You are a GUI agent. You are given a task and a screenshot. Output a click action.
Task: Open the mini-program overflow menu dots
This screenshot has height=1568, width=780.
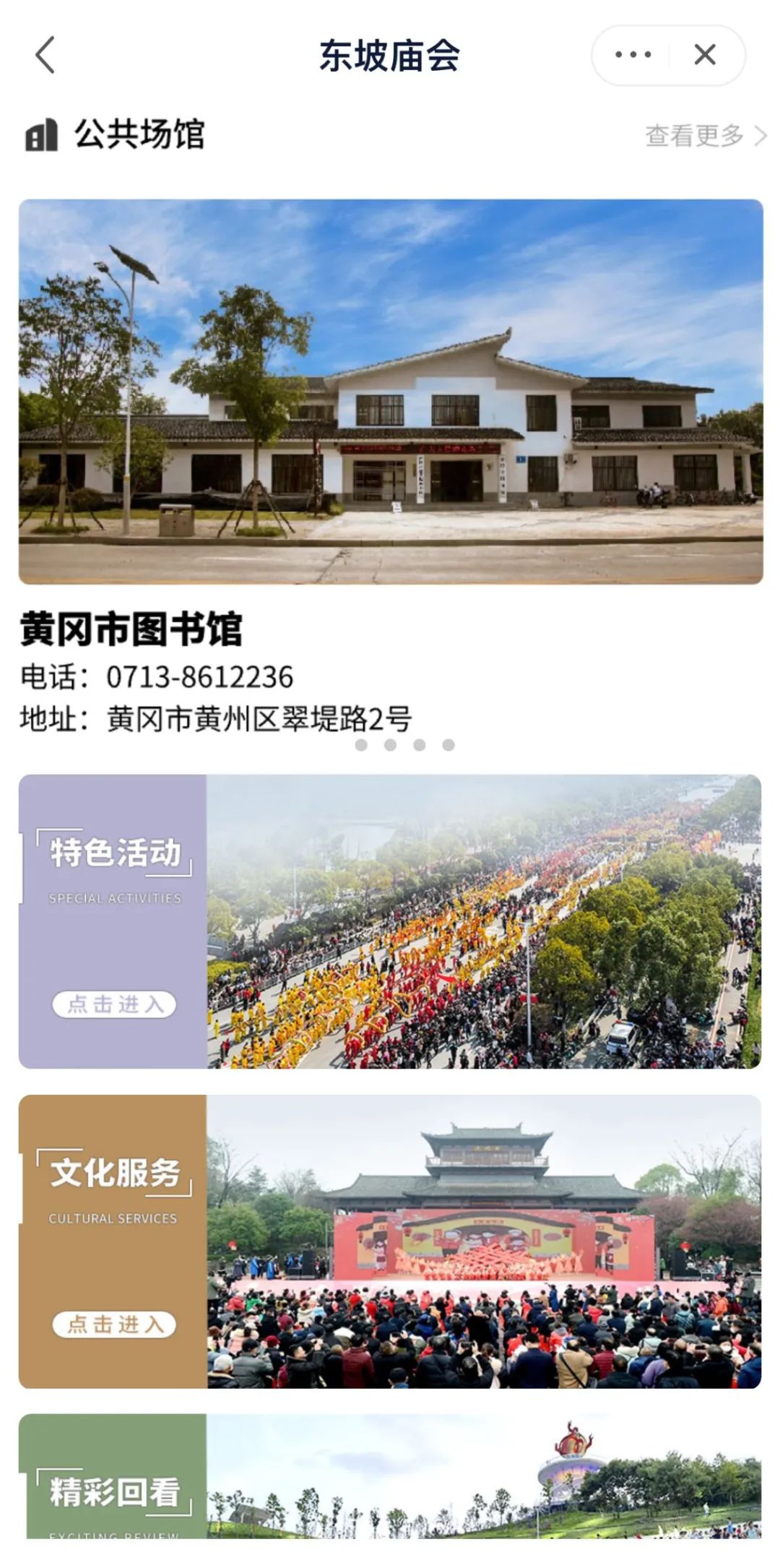[633, 55]
